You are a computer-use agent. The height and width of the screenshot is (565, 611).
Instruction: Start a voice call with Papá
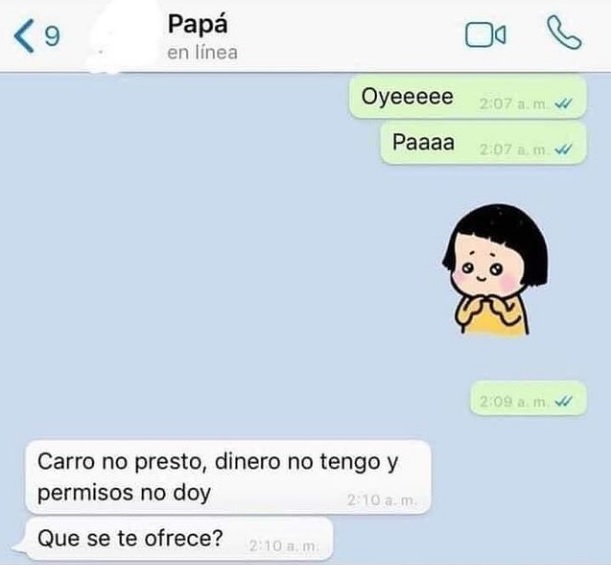(564, 35)
